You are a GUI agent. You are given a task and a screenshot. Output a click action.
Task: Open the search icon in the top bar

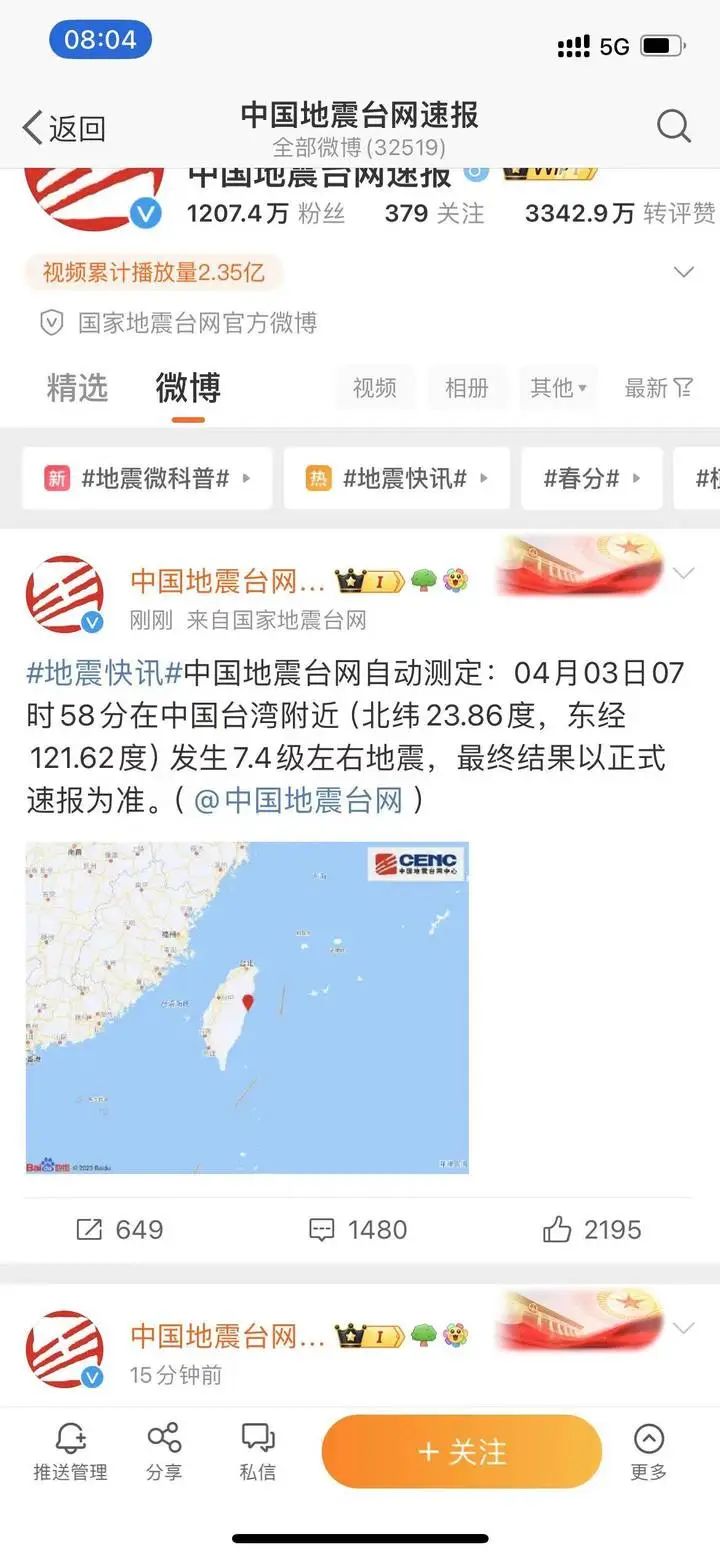[674, 127]
